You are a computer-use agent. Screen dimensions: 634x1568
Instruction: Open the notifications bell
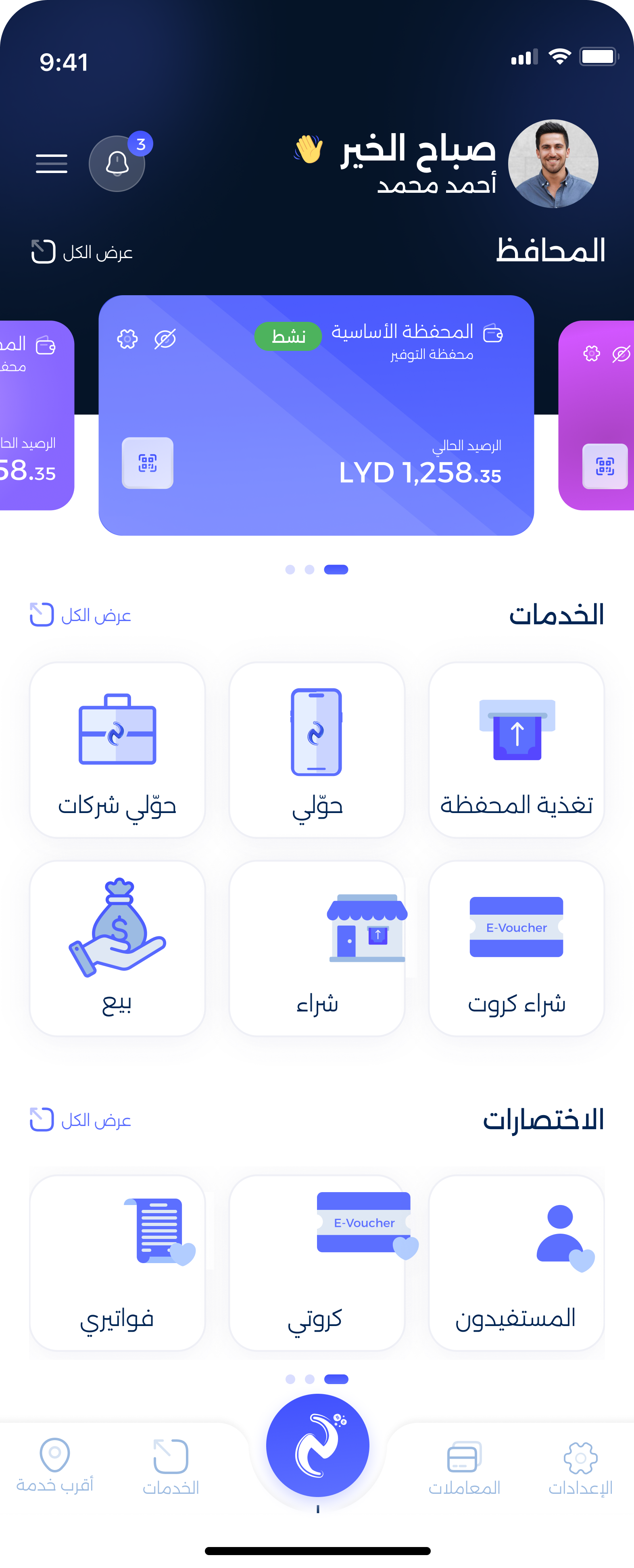117,164
